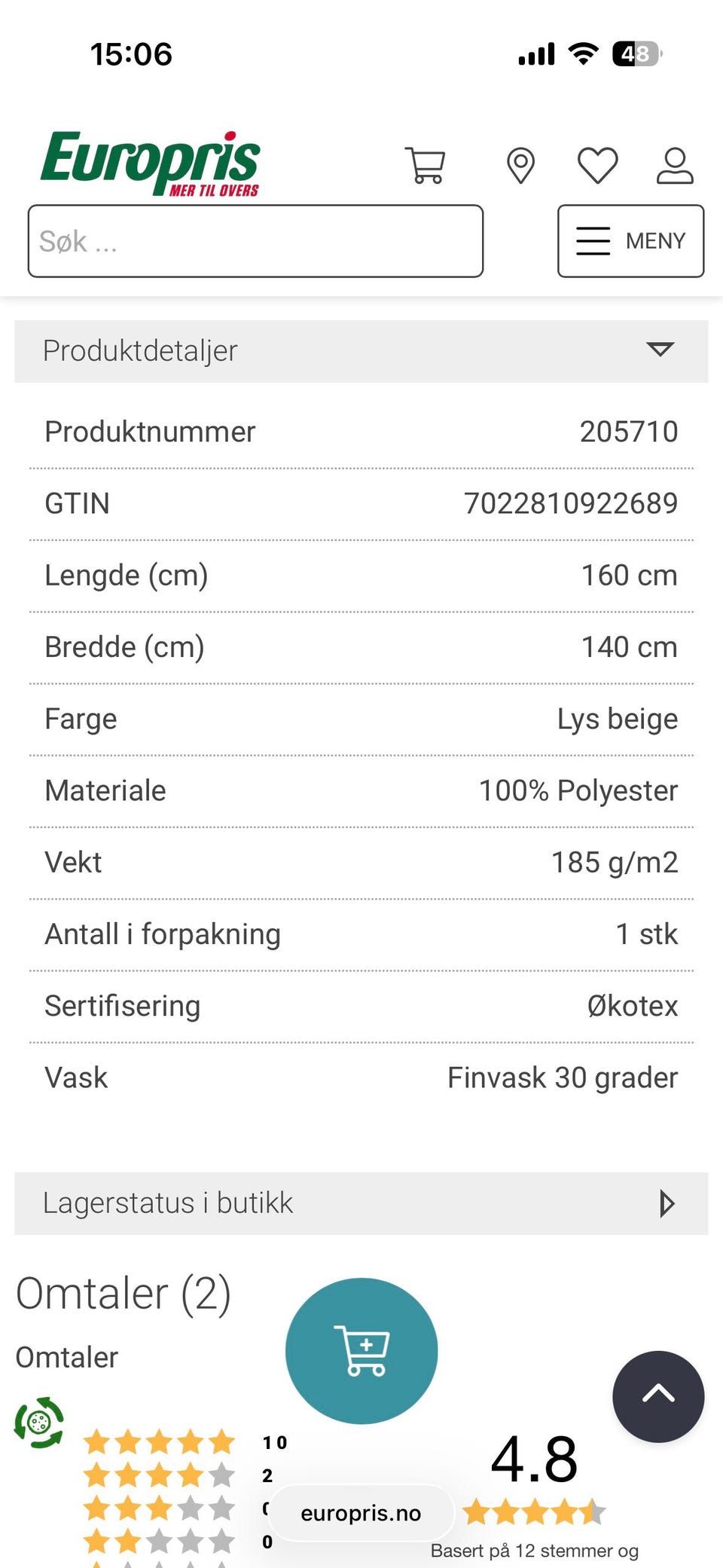Open the shopping cart icon
The width and height of the screenshot is (723, 1568).
click(x=426, y=165)
